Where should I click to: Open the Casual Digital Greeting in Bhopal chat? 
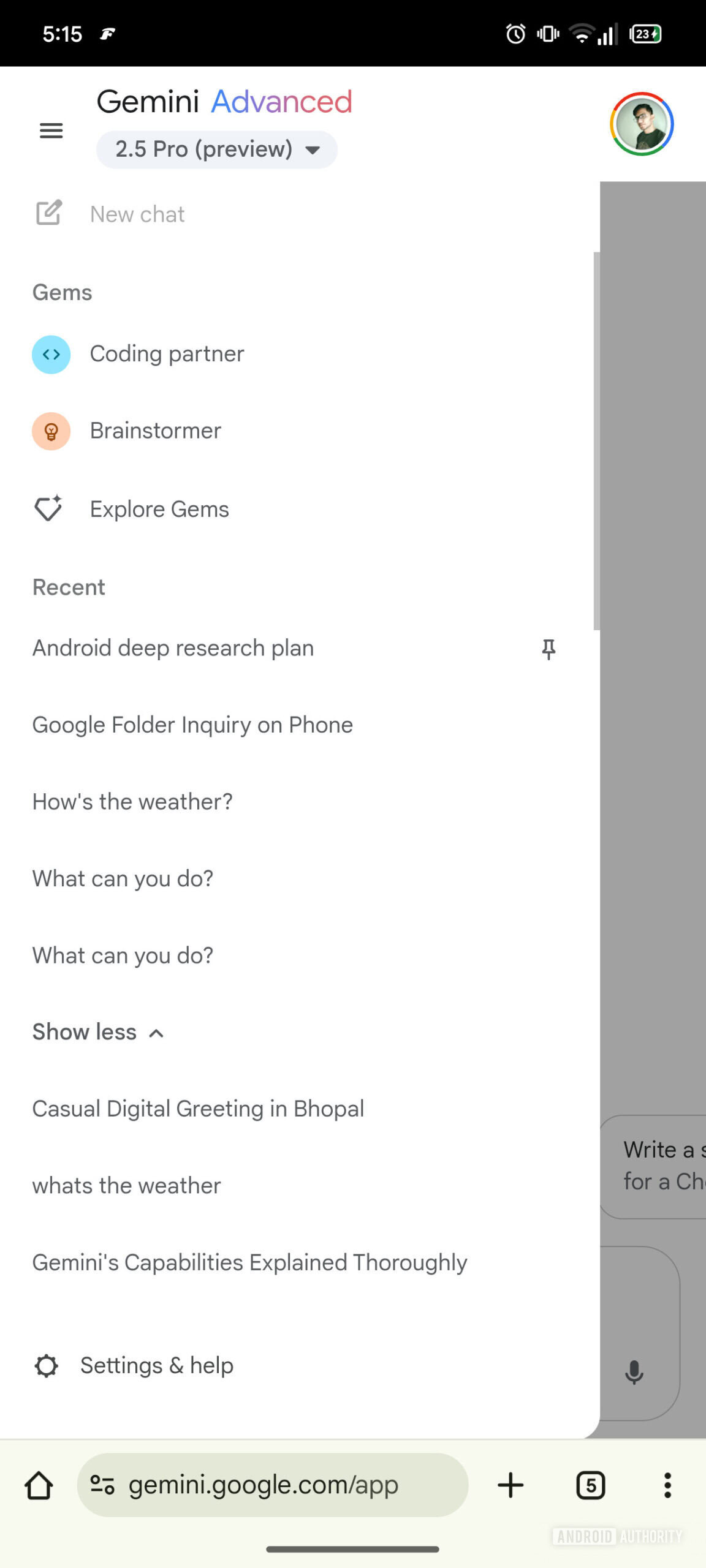(x=198, y=1108)
